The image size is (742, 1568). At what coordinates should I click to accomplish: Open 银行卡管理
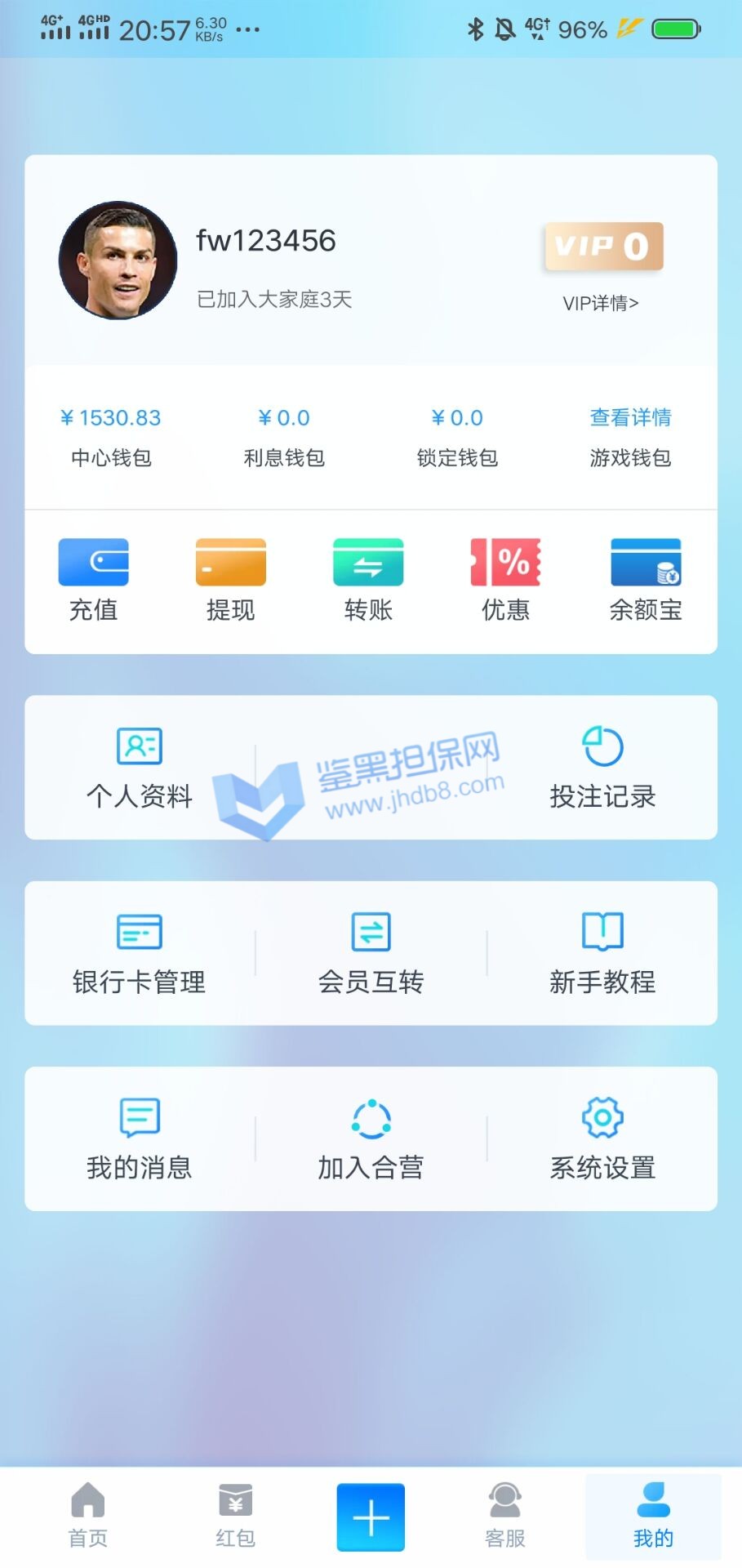tap(140, 953)
